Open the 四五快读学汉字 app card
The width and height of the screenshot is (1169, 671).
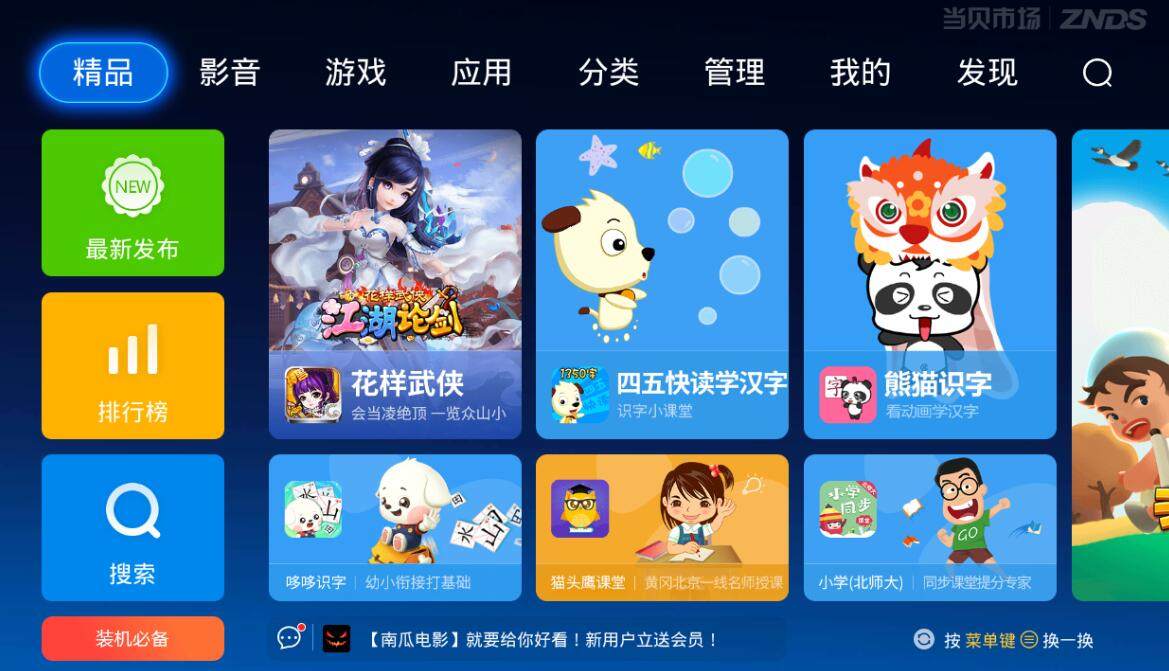pyautogui.click(x=662, y=284)
